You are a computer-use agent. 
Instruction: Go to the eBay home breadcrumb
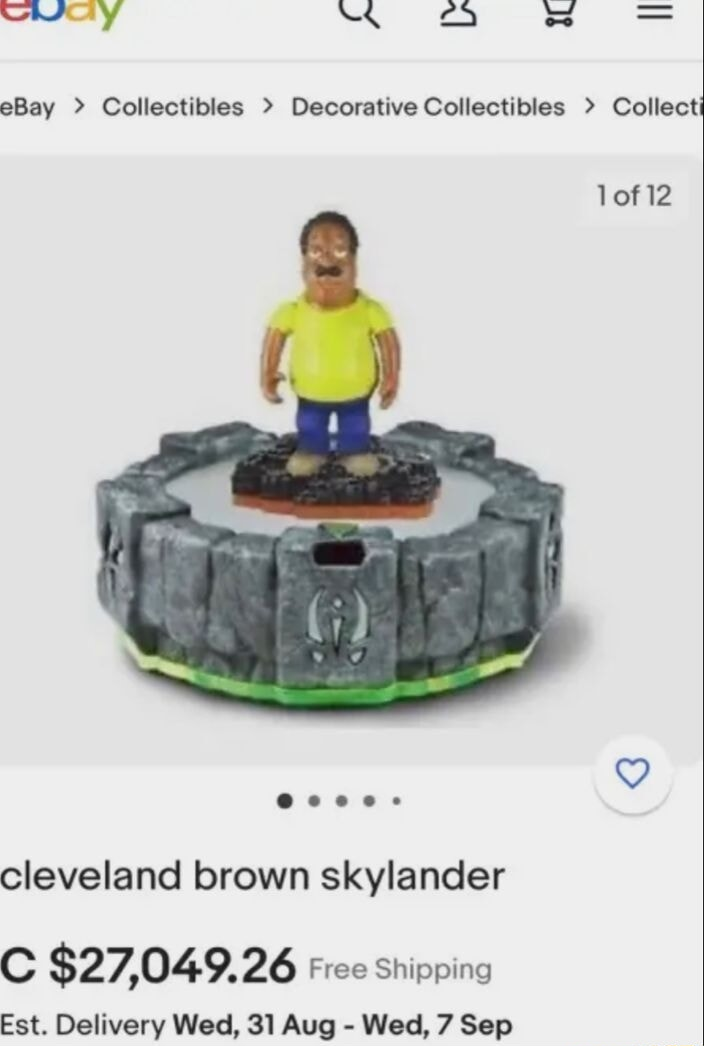27,107
